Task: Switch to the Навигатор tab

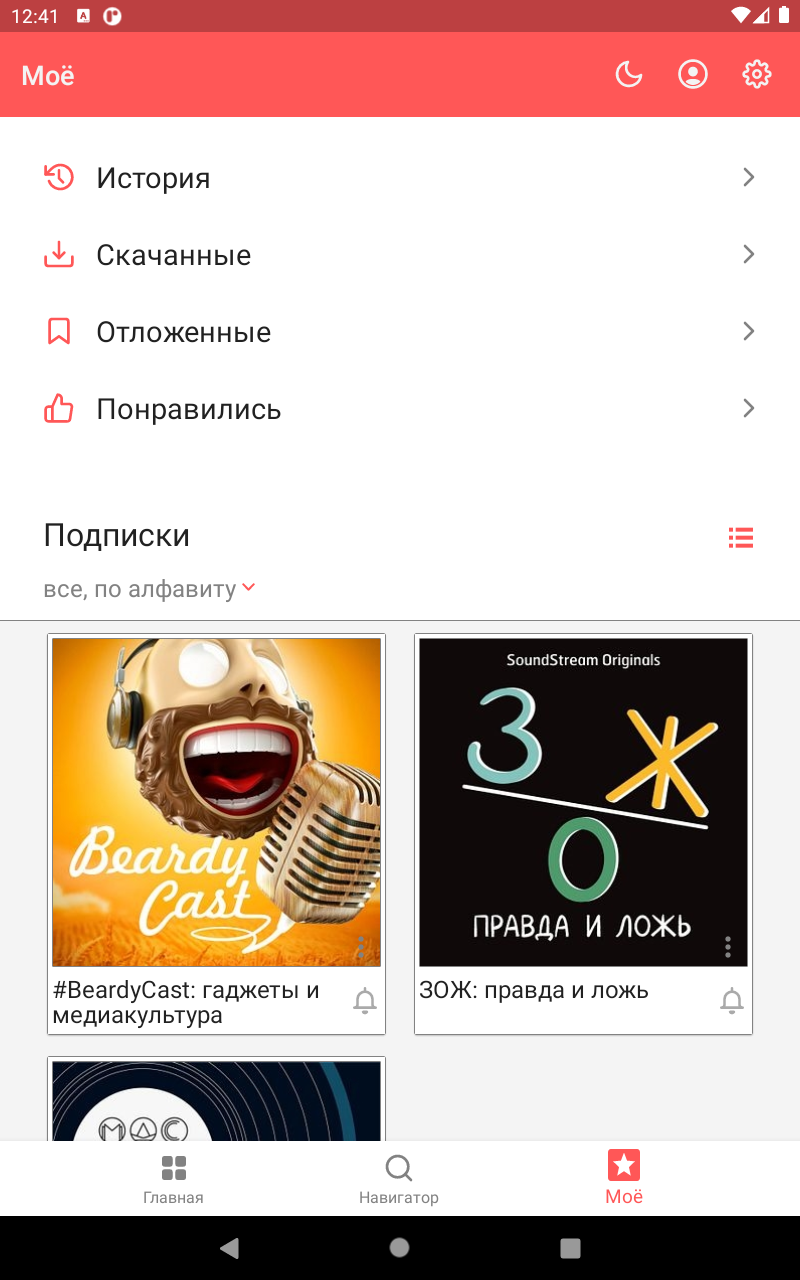Action: [x=398, y=1179]
